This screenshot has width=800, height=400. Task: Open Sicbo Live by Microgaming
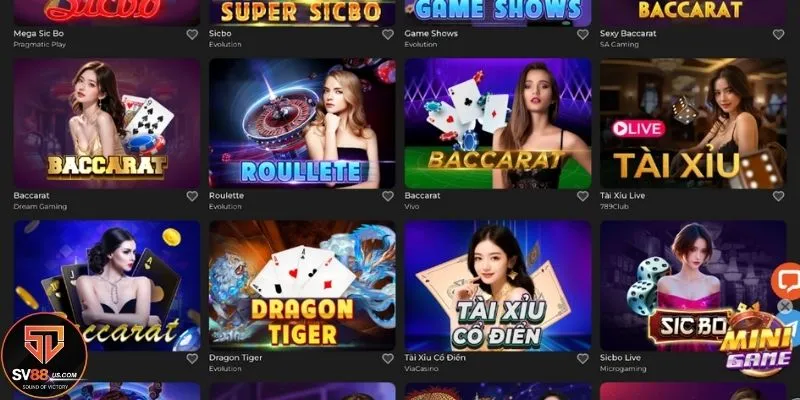(x=692, y=285)
